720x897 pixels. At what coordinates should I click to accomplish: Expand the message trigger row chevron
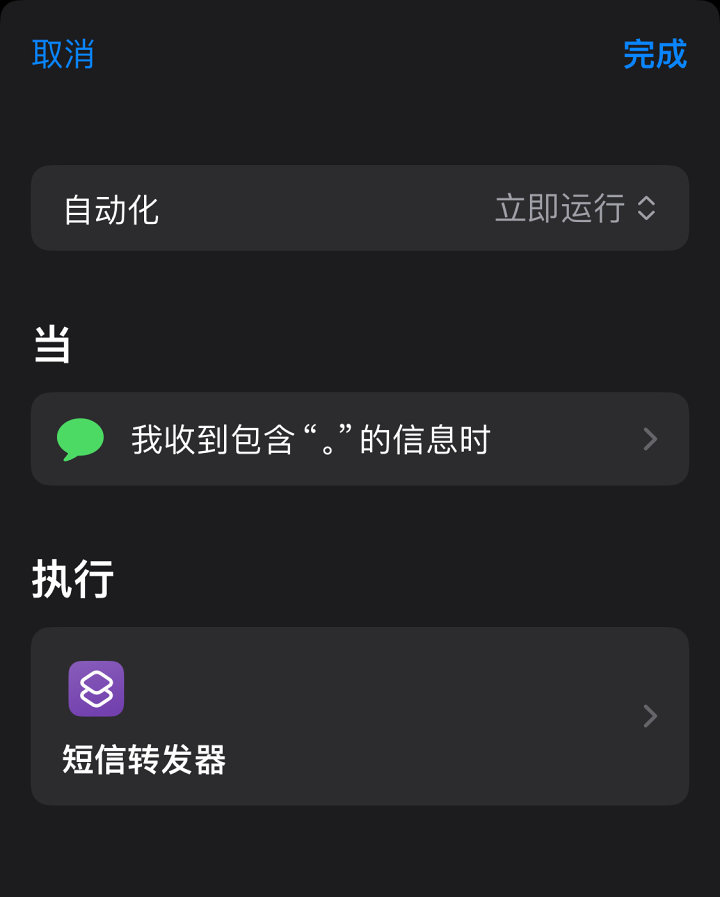[x=650, y=439]
